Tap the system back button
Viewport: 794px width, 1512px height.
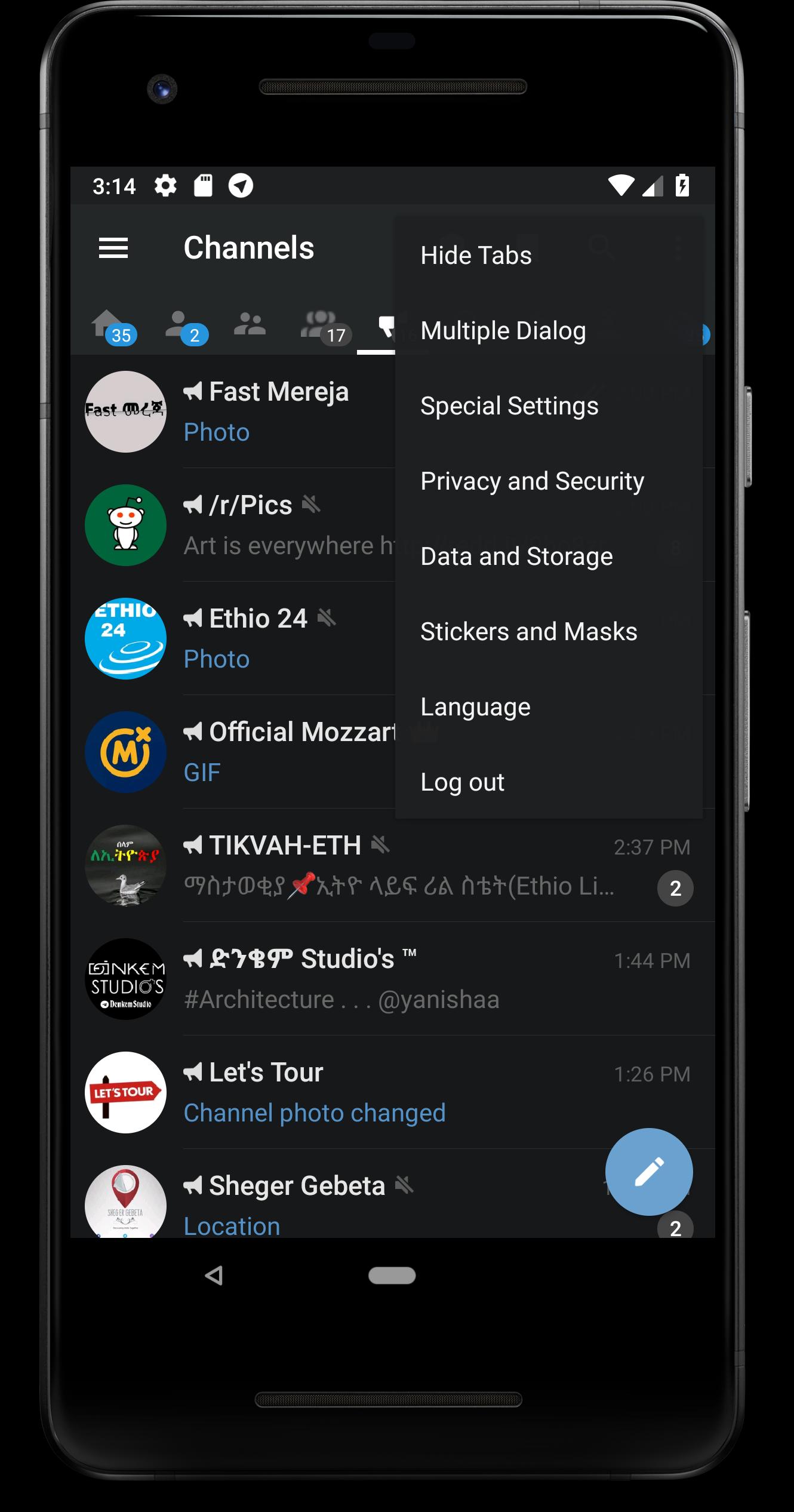point(214,1276)
